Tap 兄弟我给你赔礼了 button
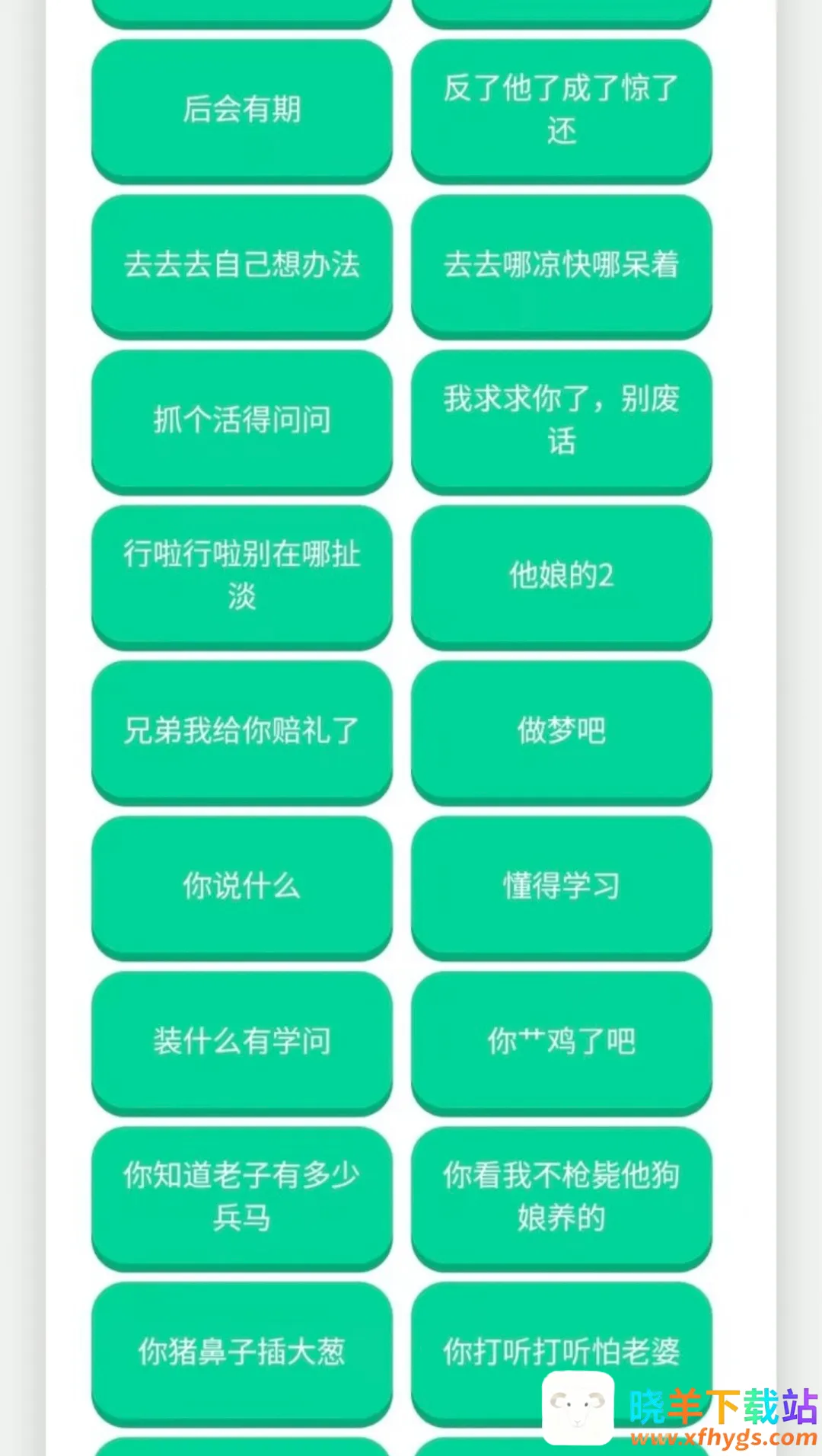Image resolution: width=822 pixels, height=1456 pixels. pyautogui.click(x=241, y=730)
